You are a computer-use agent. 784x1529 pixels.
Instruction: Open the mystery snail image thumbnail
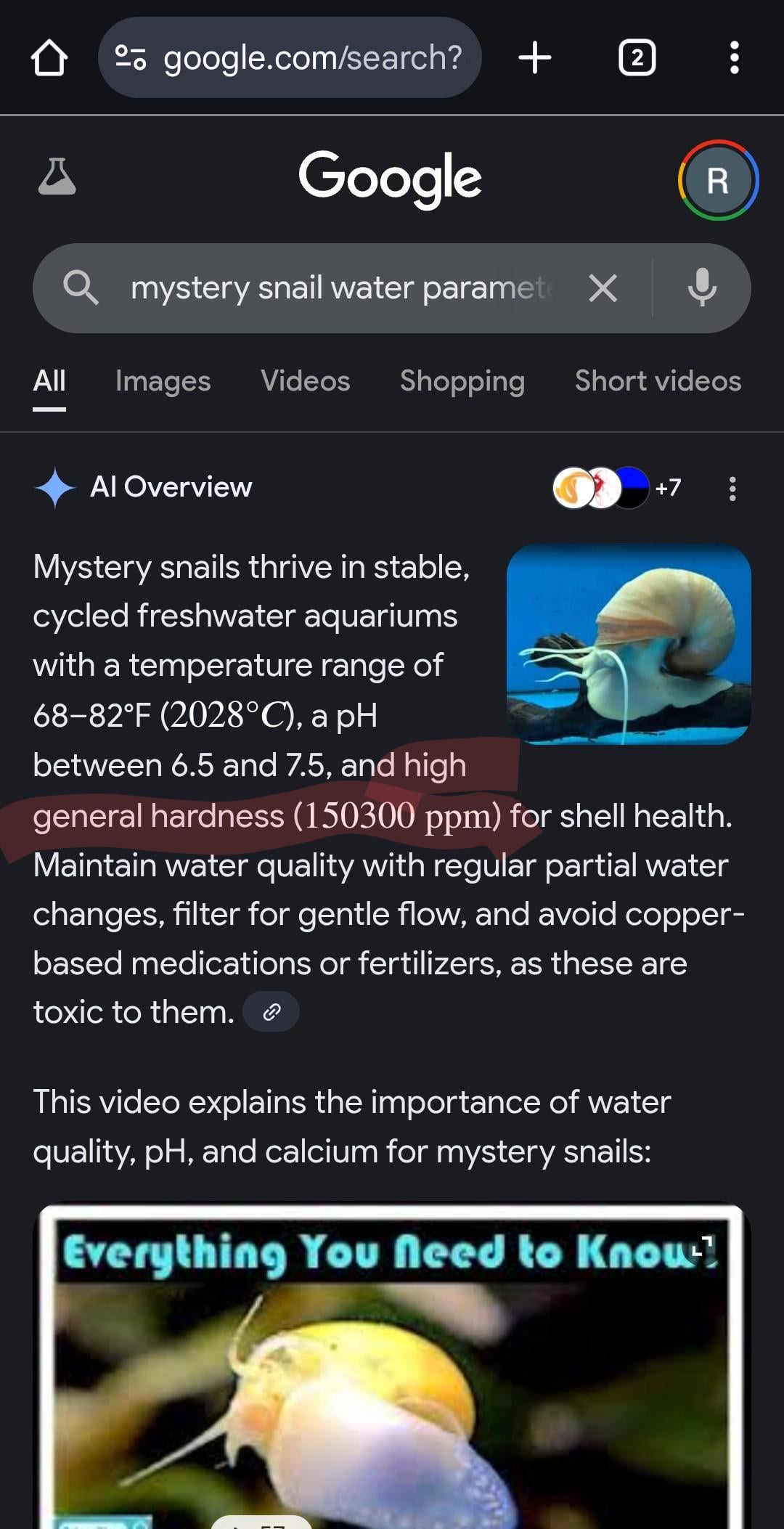click(628, 645)
